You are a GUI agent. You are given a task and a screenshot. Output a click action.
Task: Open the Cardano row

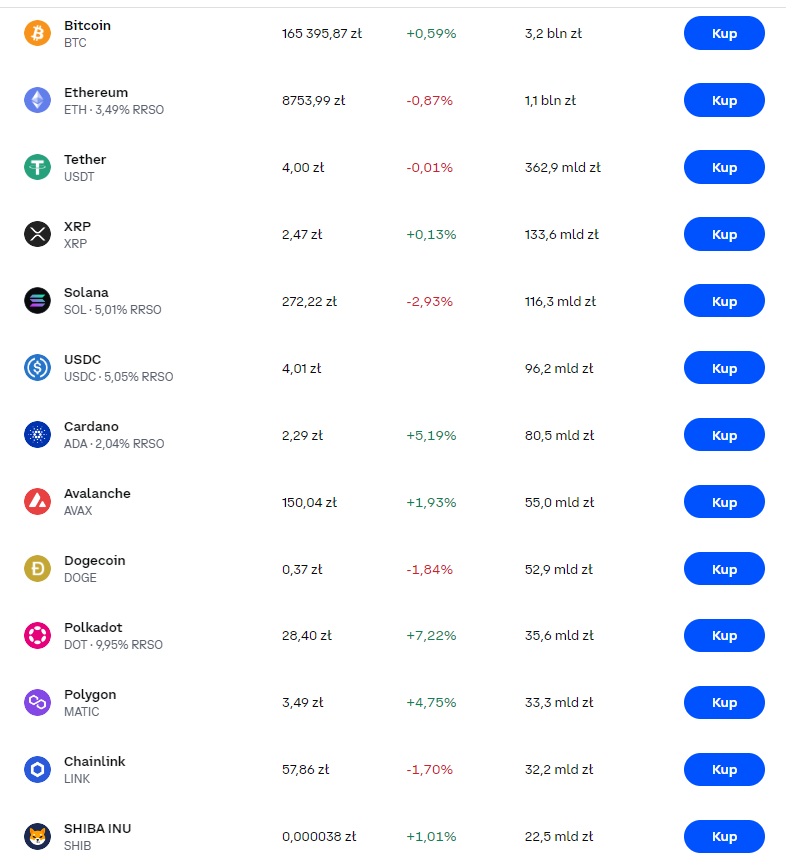90,427
